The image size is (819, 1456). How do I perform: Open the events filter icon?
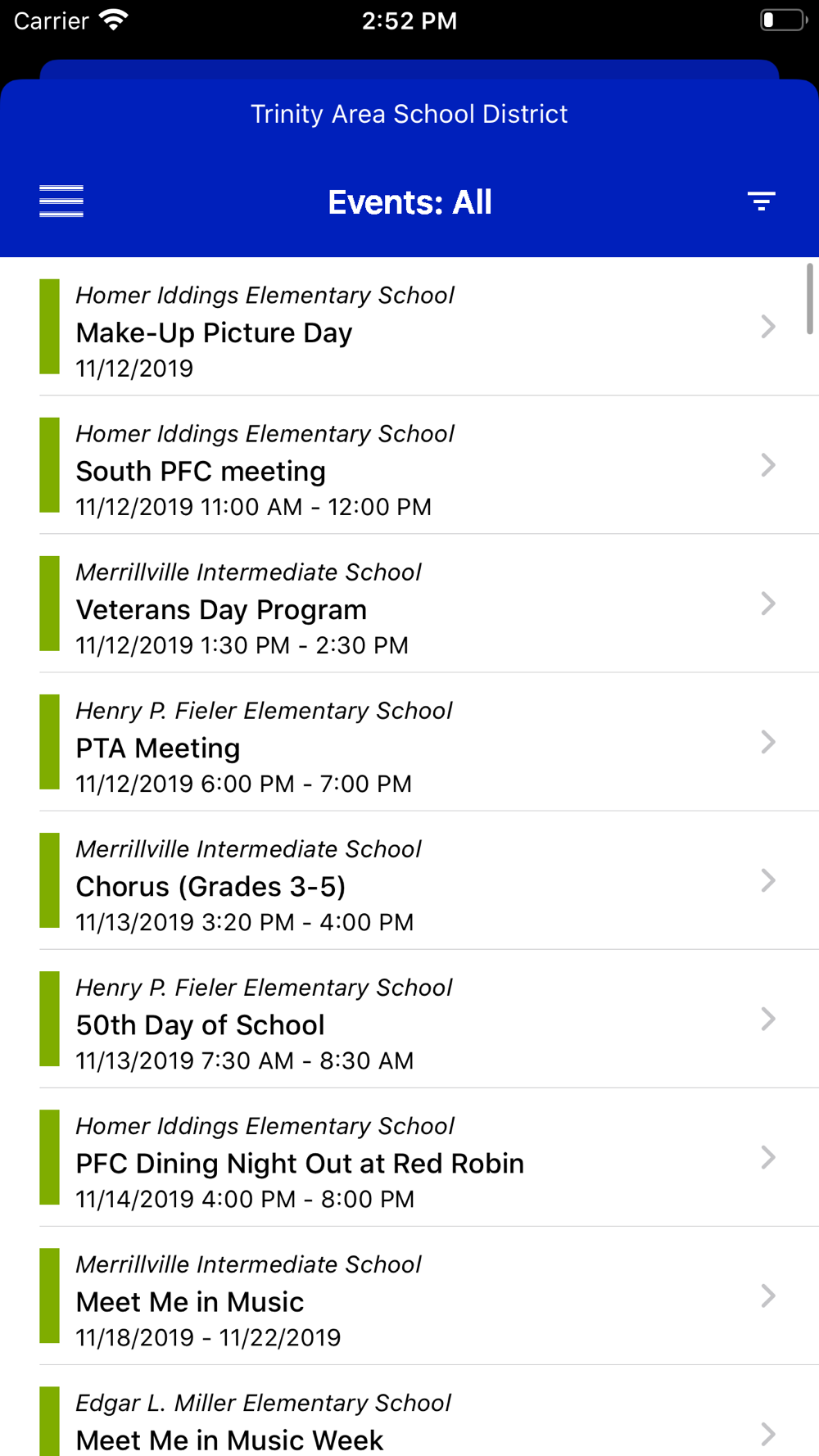pos(761,201)
